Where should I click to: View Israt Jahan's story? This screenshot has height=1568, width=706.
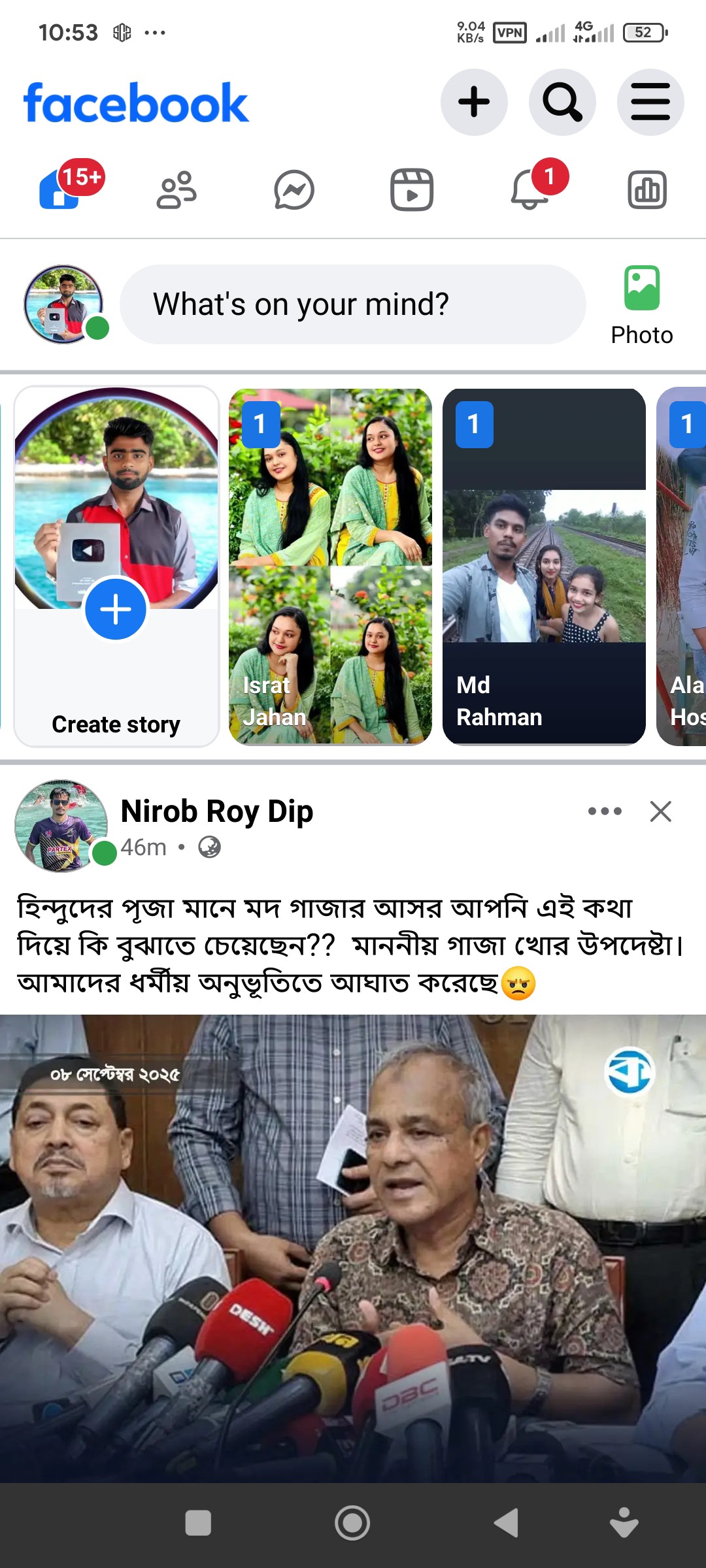[330, 566]
